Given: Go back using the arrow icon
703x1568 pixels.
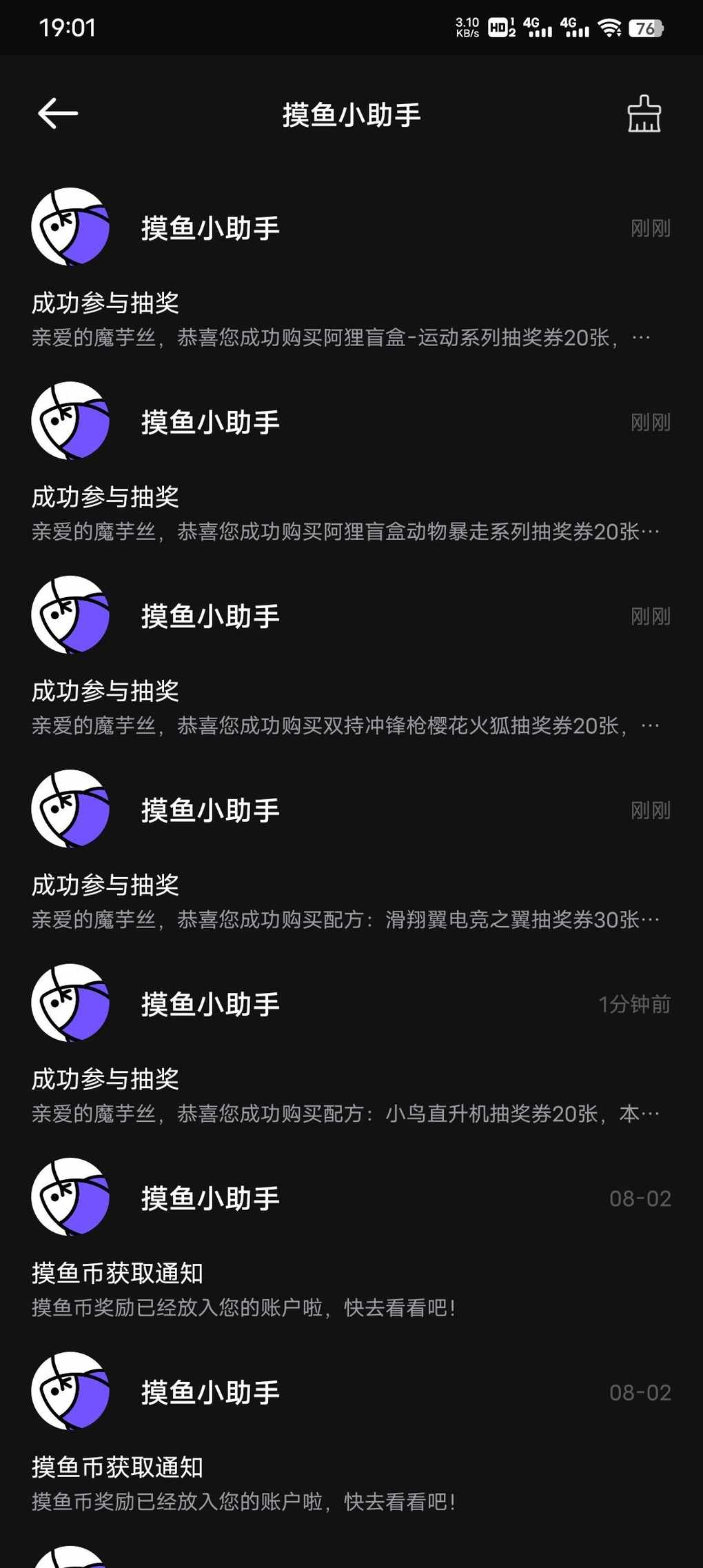Looking at the screenshot, I should tap(58, 114).
